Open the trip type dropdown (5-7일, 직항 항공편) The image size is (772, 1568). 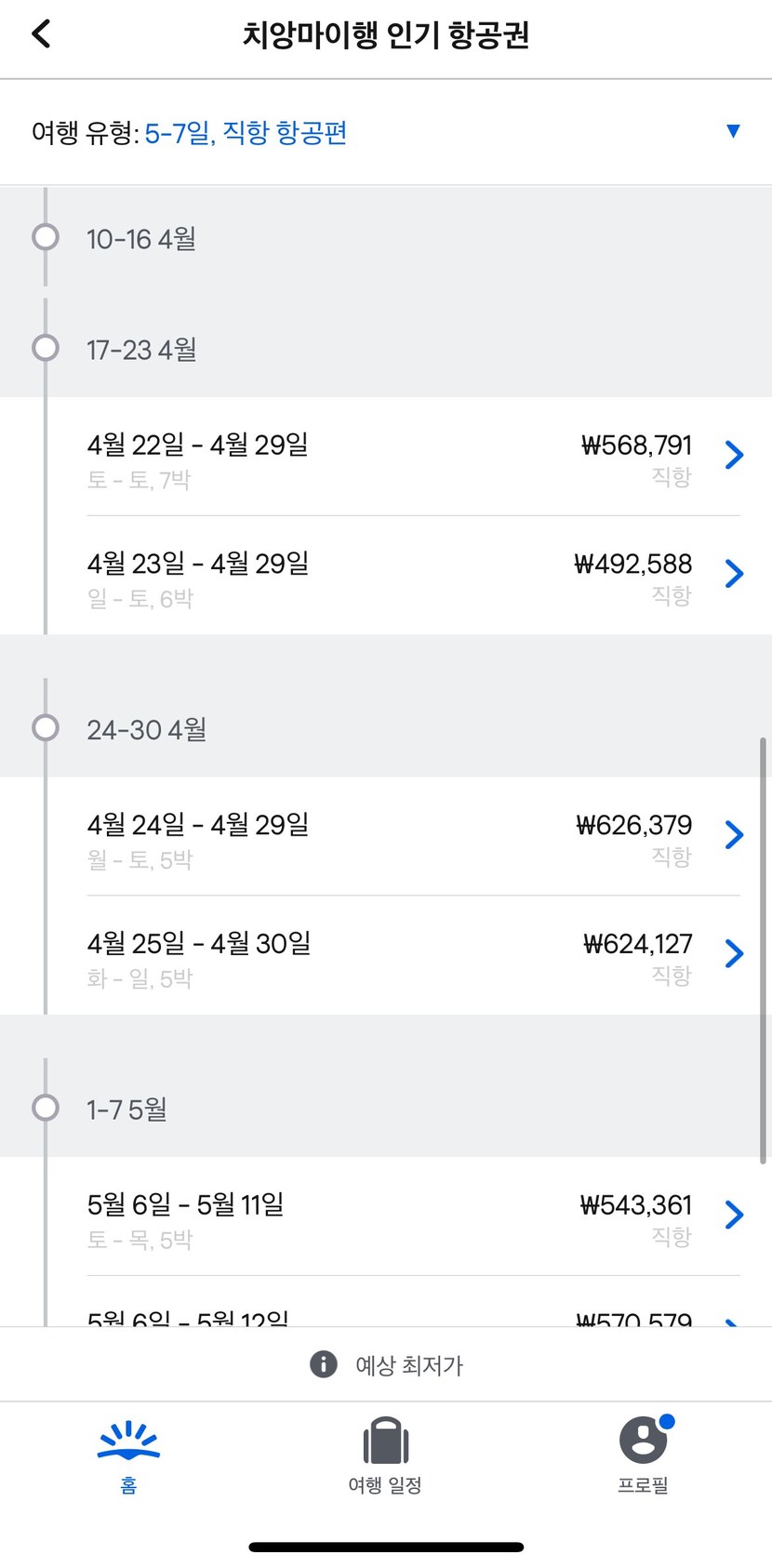point(386,132)
